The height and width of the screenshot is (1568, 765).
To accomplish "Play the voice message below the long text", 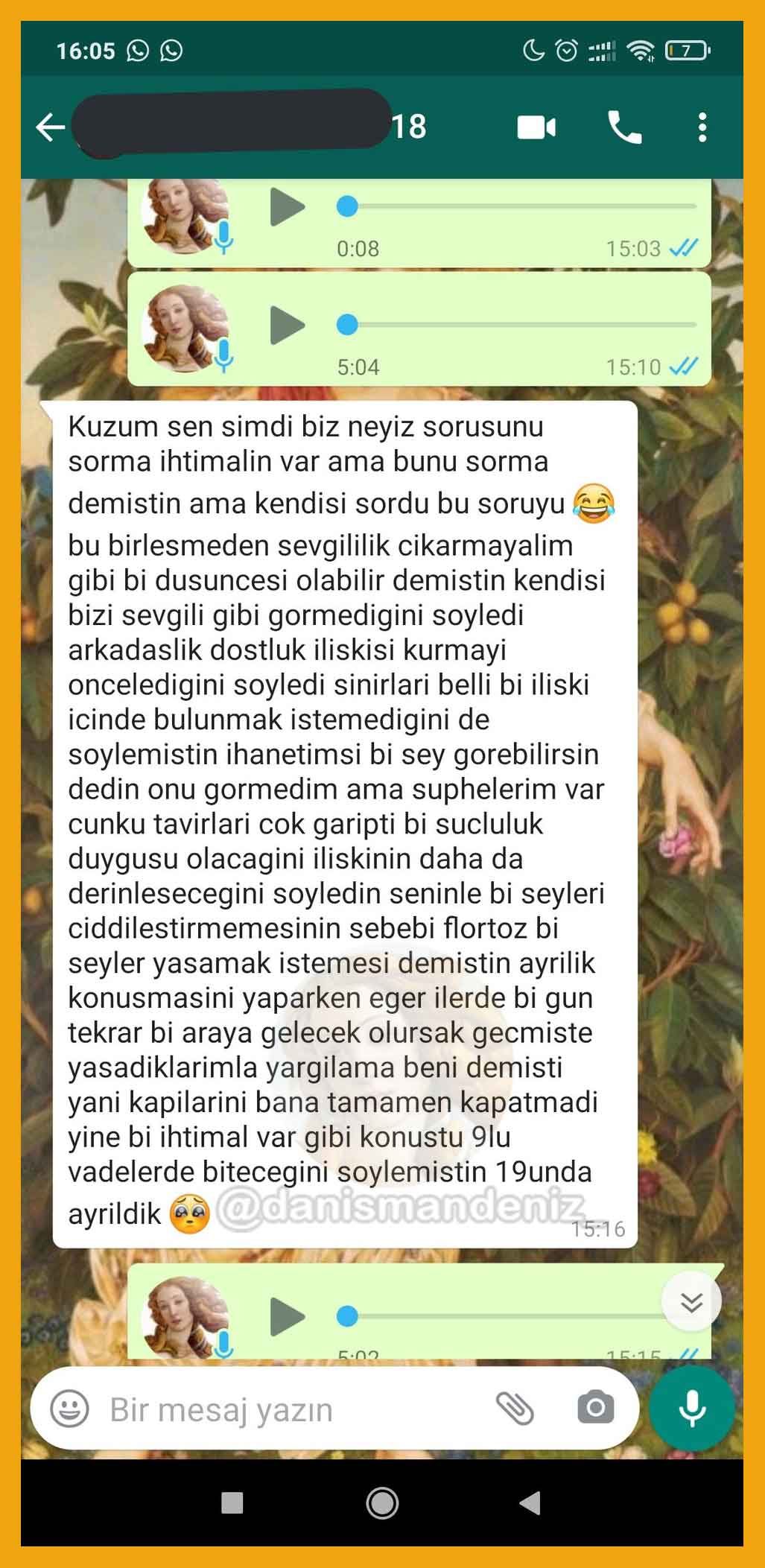I will click(287, 1316).
